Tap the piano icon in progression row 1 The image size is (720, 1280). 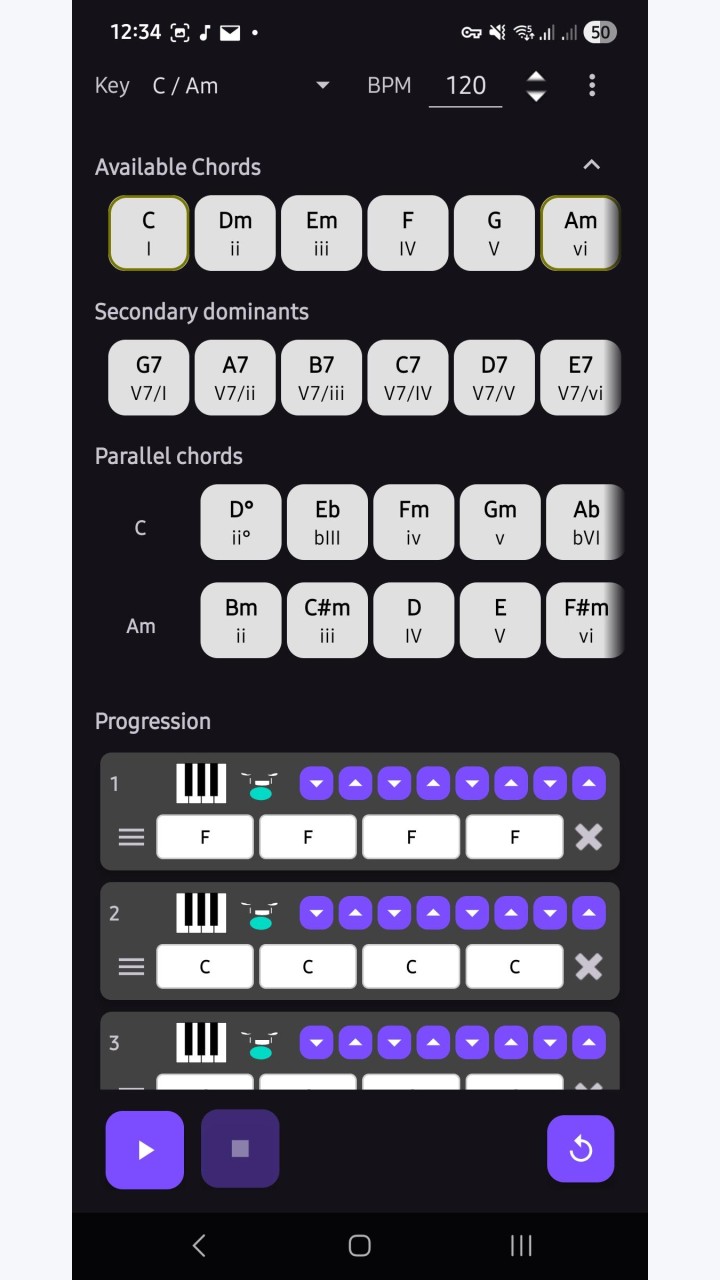201,783
